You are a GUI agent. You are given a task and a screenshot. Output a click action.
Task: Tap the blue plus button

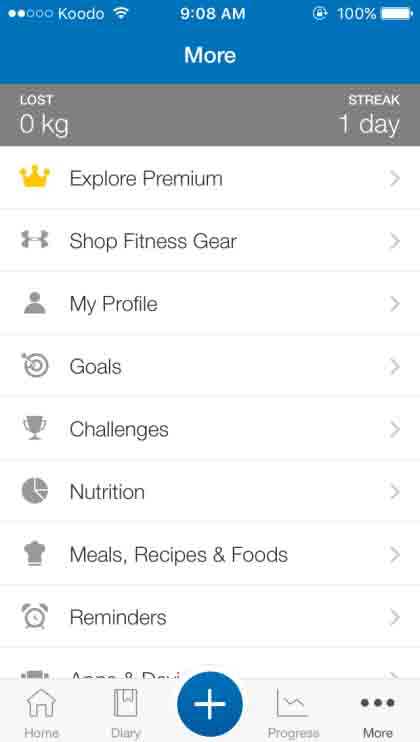click(210, 704)
